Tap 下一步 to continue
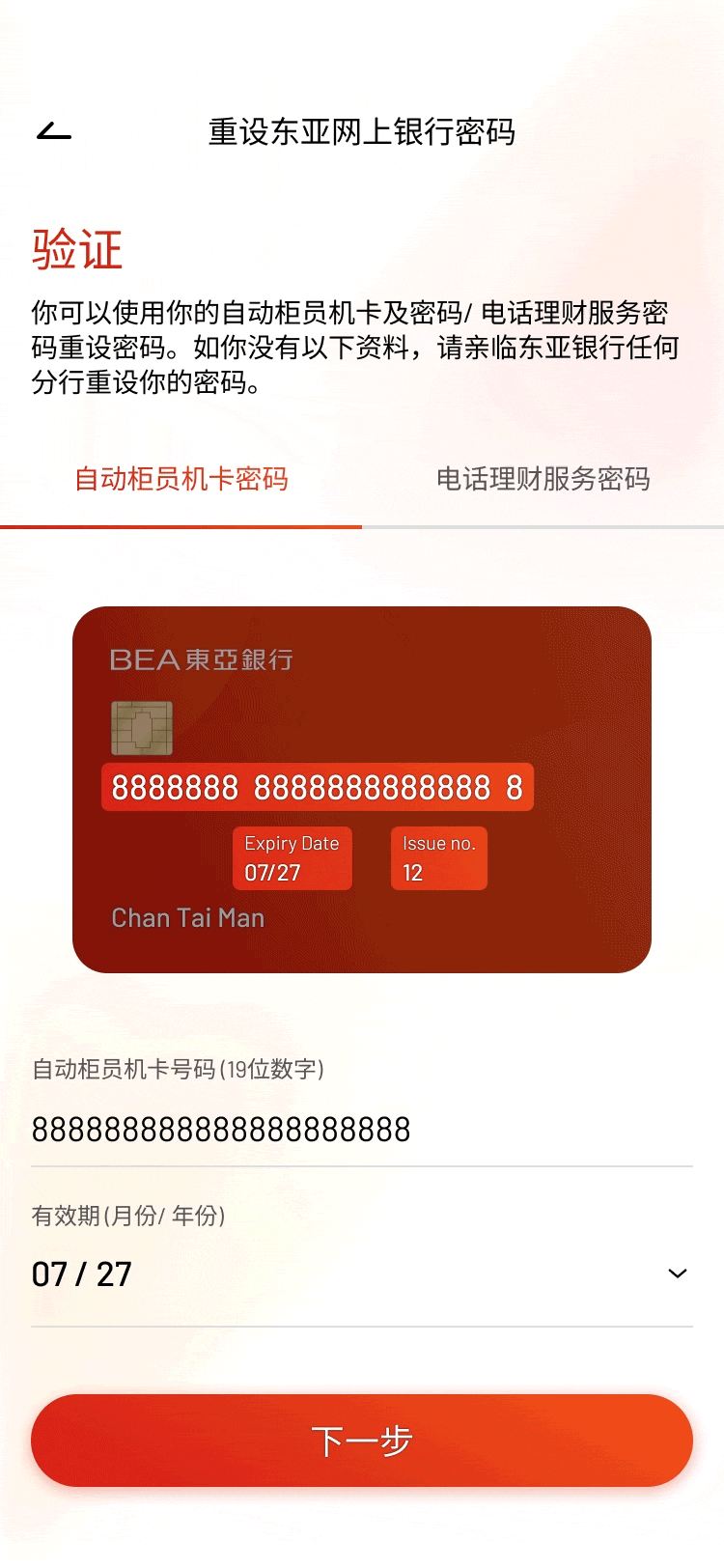The width and height of the screenshot is (724, 1568). 361,1440
